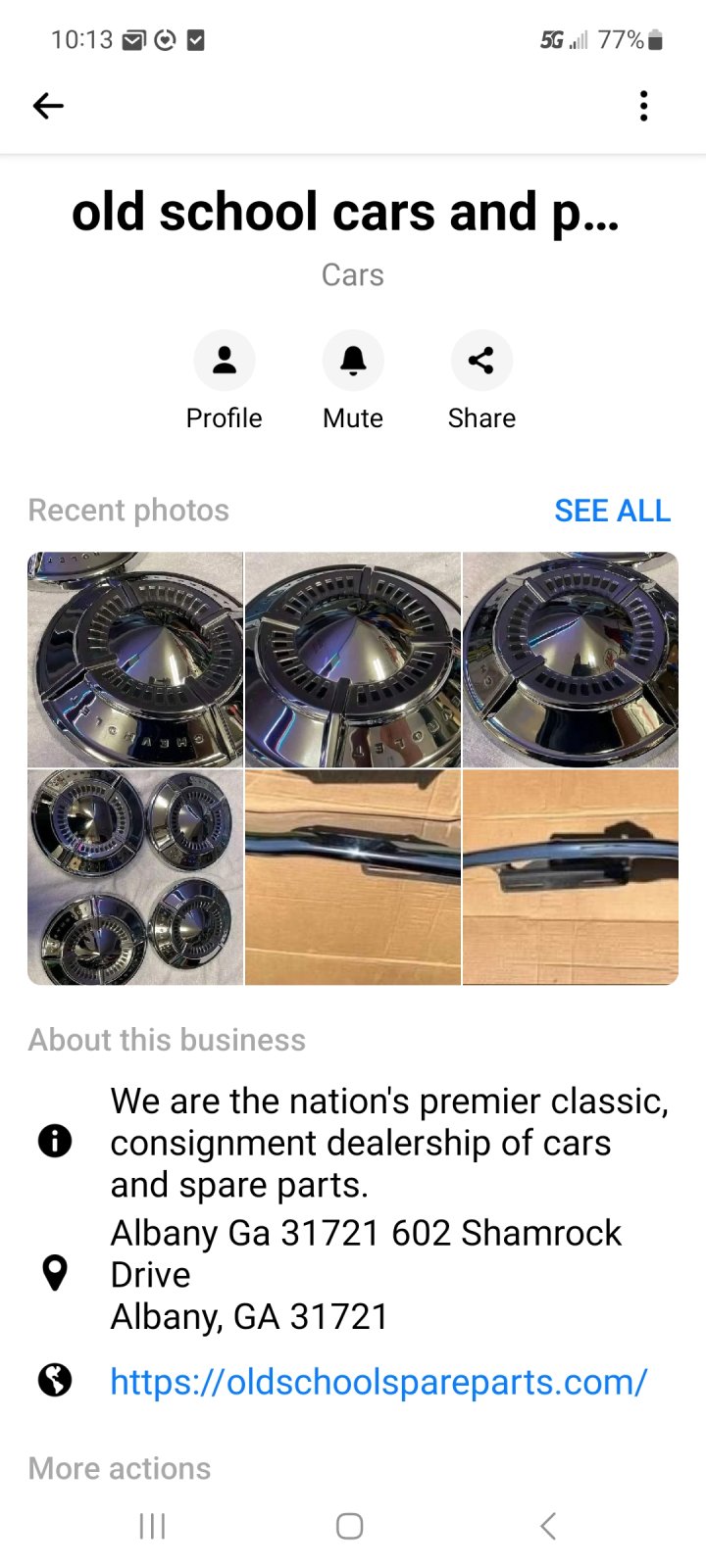This screenshot has height=1568, width=706.
Task: Tap the system recent apps button
Action: click(152, 1526)
